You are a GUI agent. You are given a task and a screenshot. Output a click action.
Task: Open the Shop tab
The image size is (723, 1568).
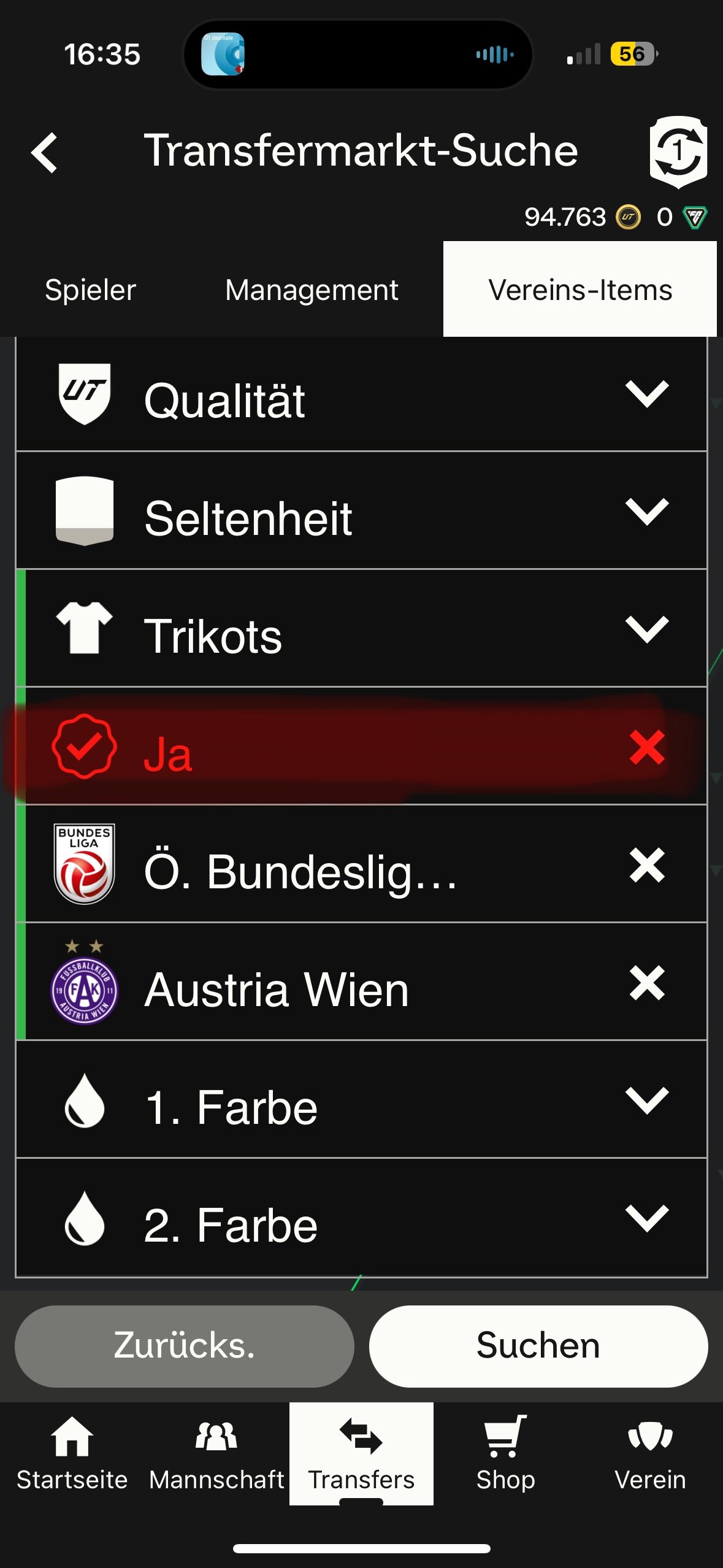click(505, 1454)
